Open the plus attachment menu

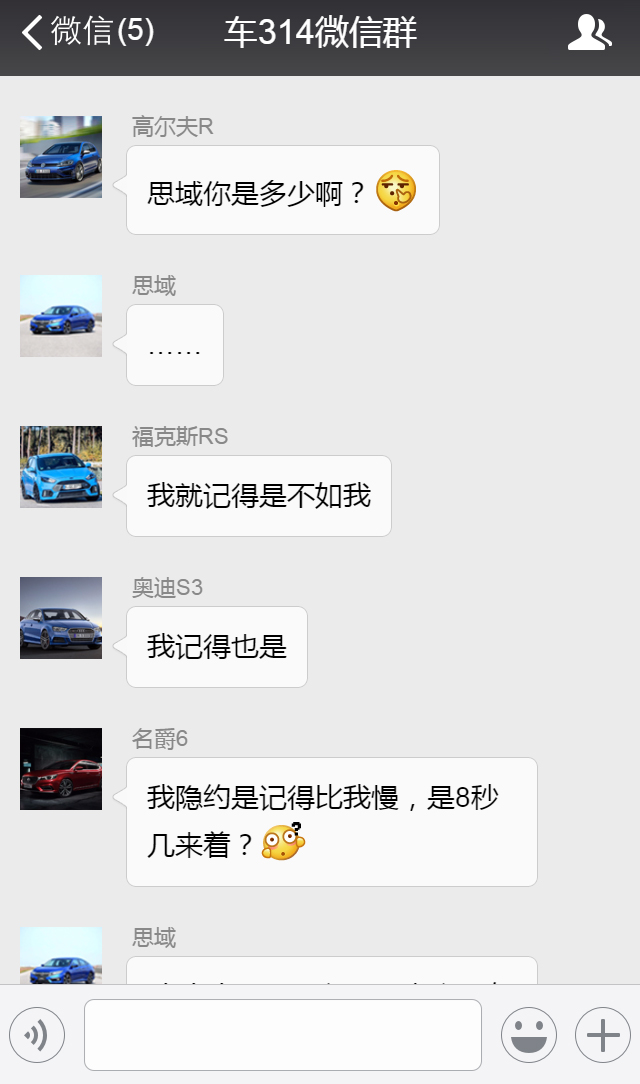[603, 1035]
